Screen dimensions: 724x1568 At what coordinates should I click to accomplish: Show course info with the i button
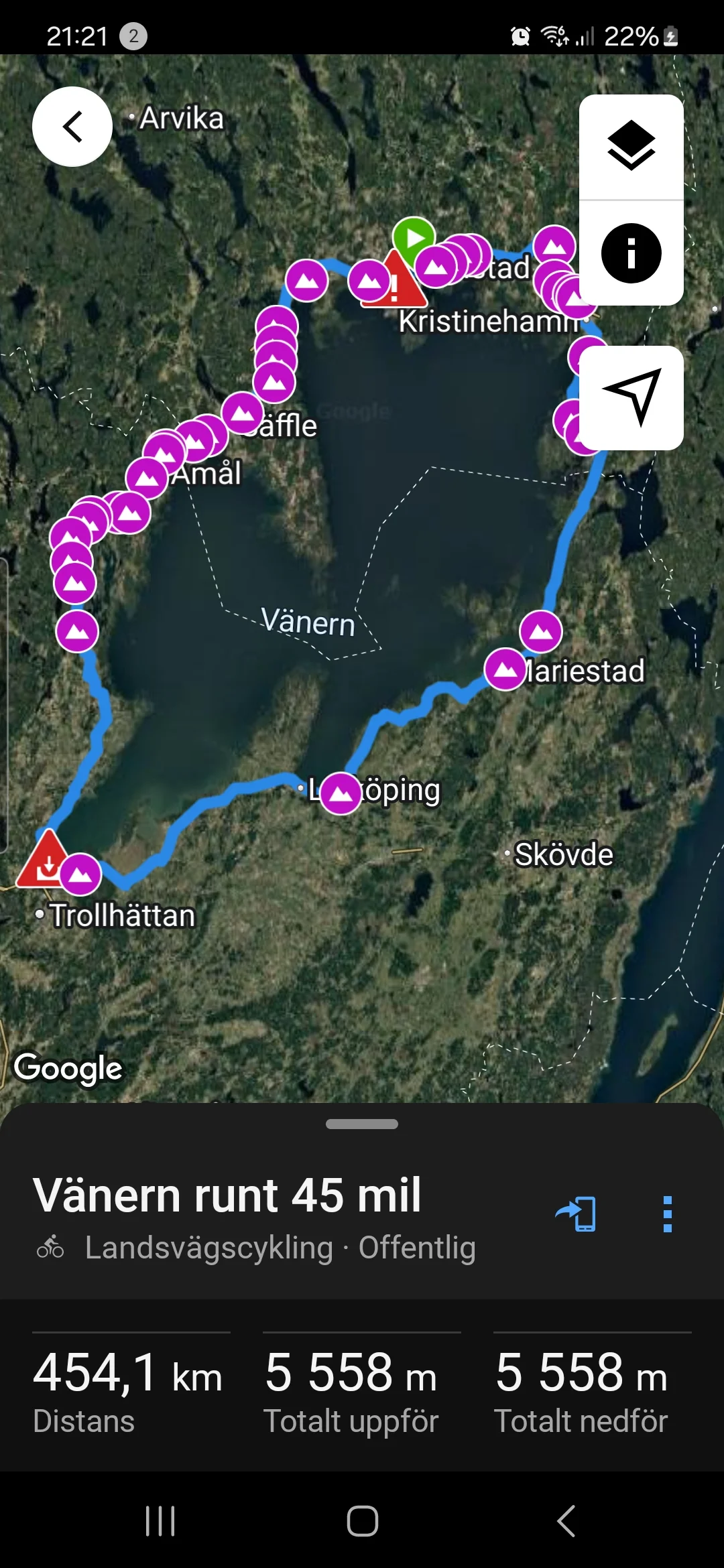coord(631,253)
